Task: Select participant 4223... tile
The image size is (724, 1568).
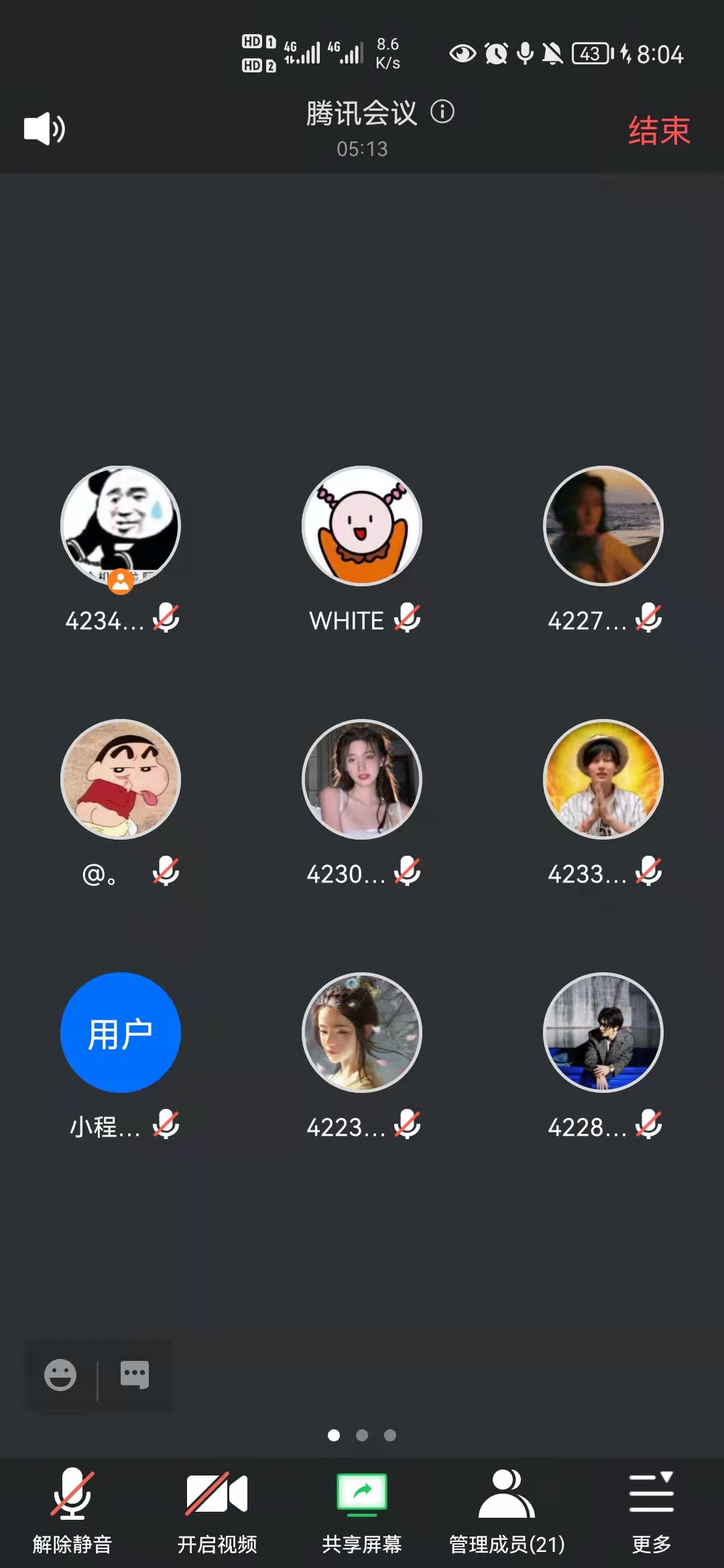Action: [x=362, y=1033]
